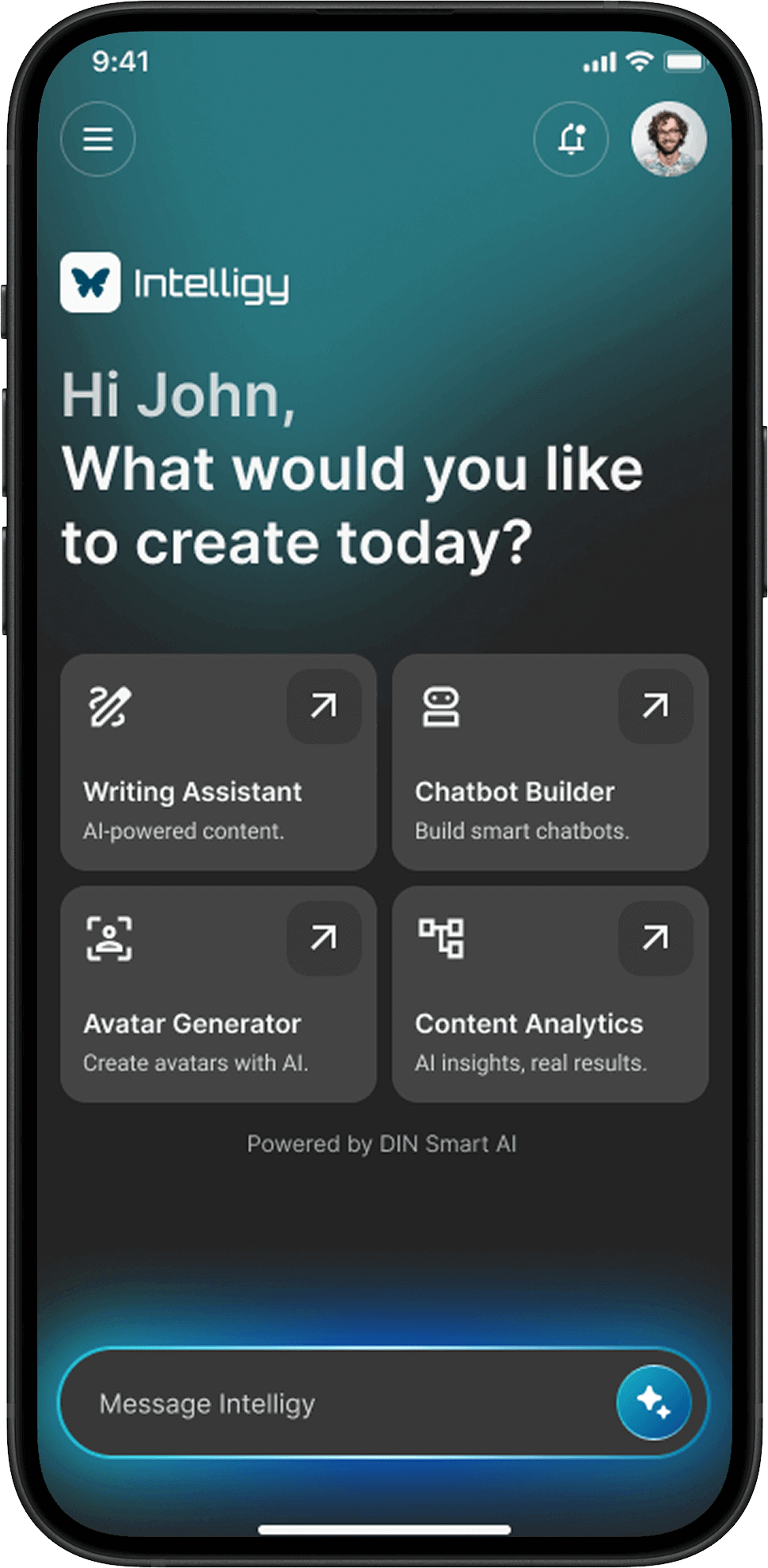
Task: Open the hamburger menu
Action: point(98,139)
